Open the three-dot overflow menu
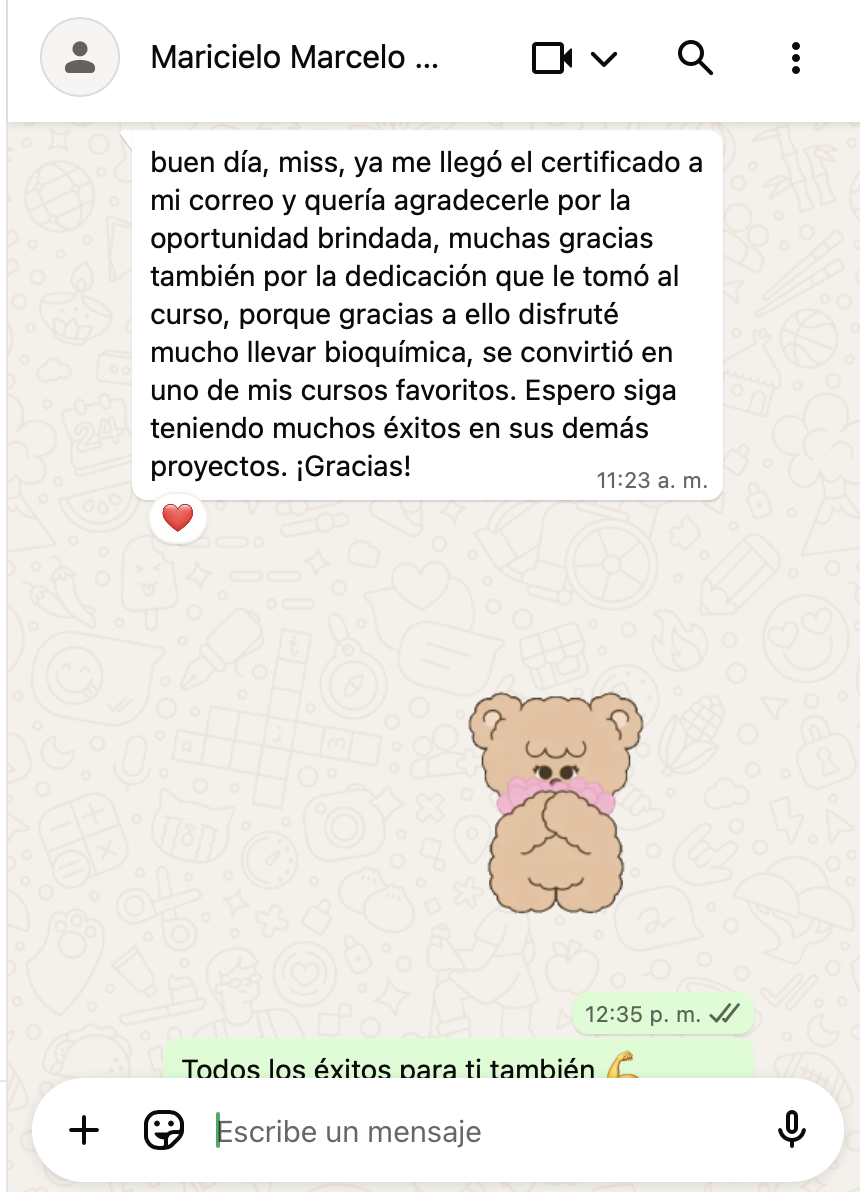 (x=795, y=58)
